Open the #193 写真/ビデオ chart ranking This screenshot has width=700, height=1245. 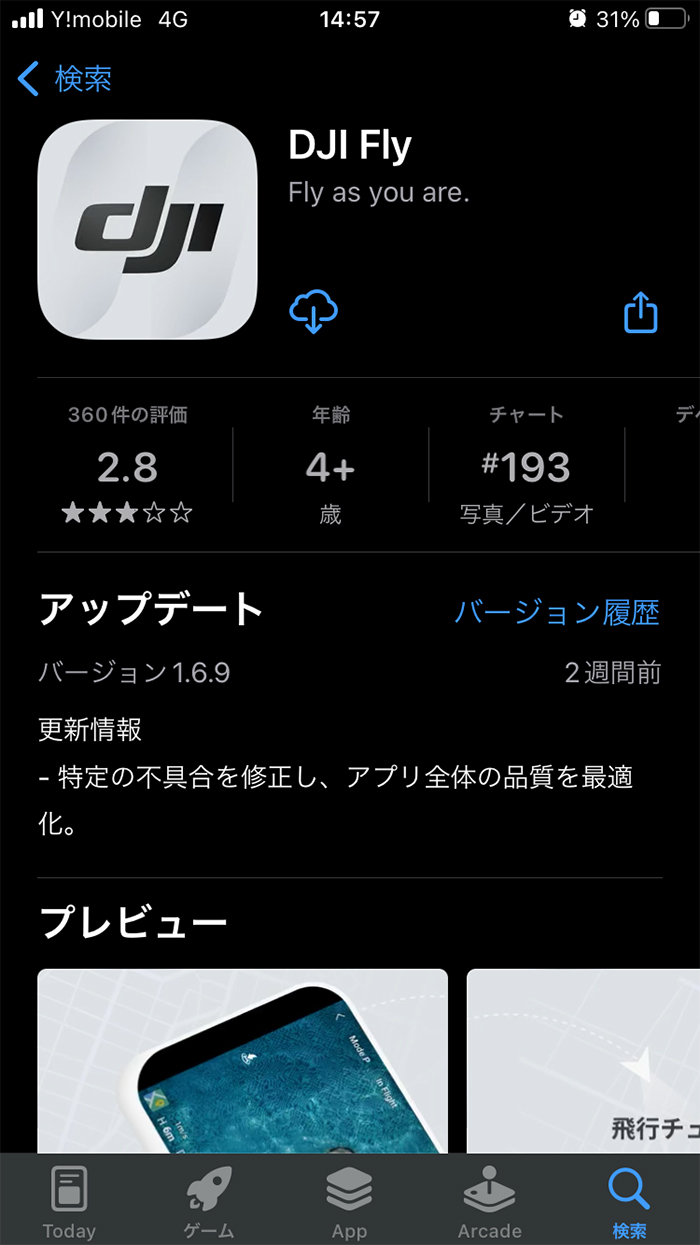point(526,465)
